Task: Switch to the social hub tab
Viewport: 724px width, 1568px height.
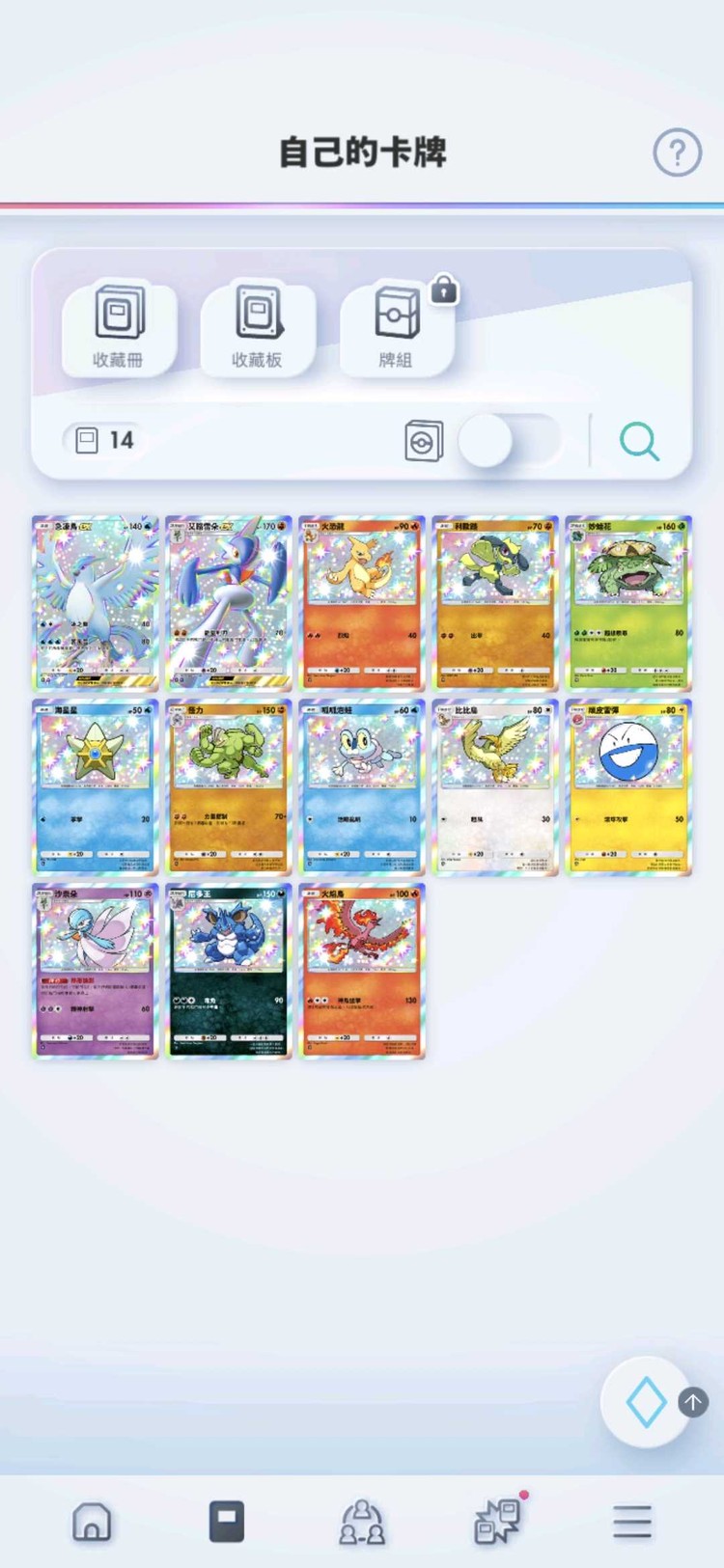Action: pos(362,1522)
